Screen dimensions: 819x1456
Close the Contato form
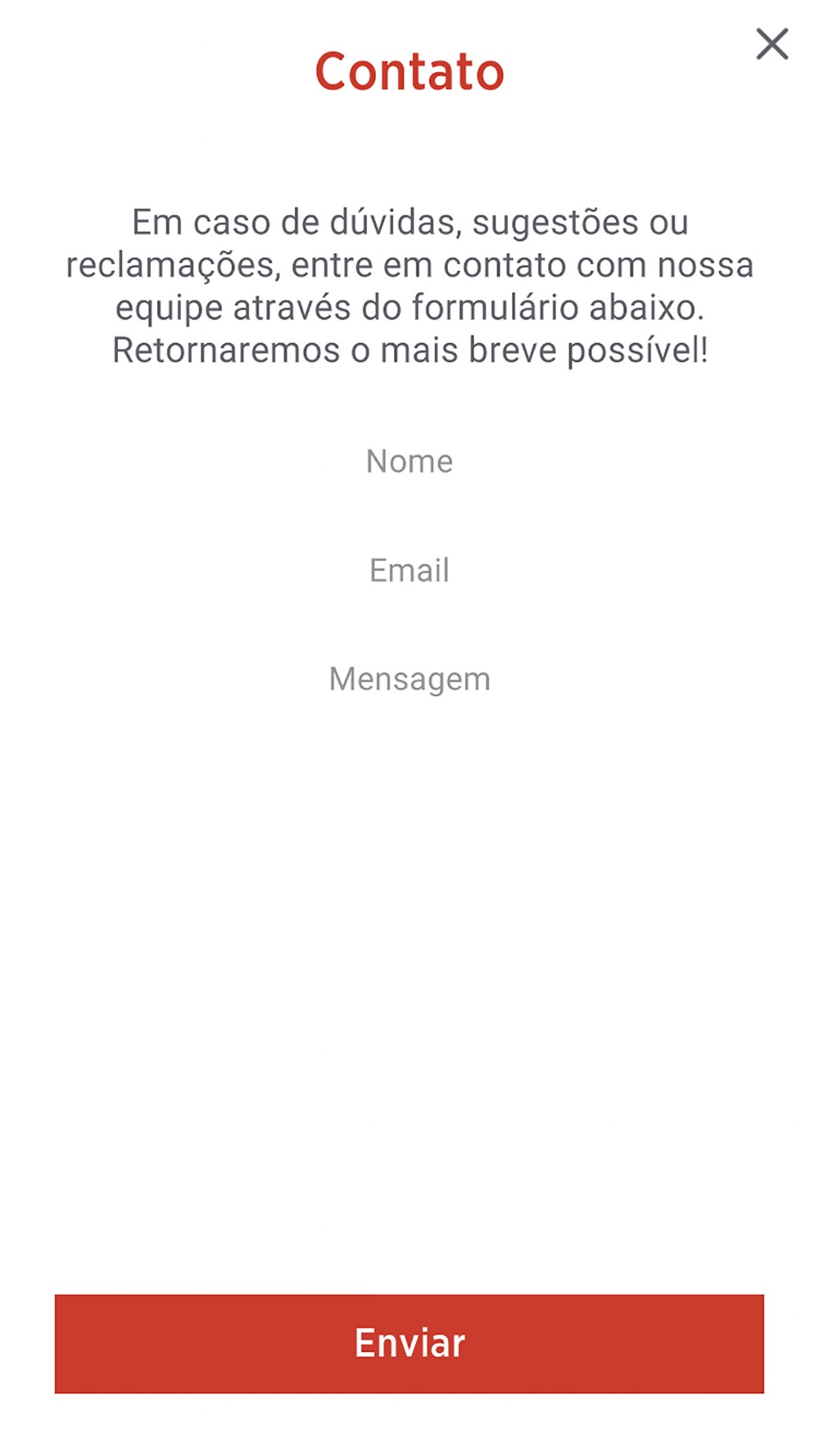[x=771, y=44]
